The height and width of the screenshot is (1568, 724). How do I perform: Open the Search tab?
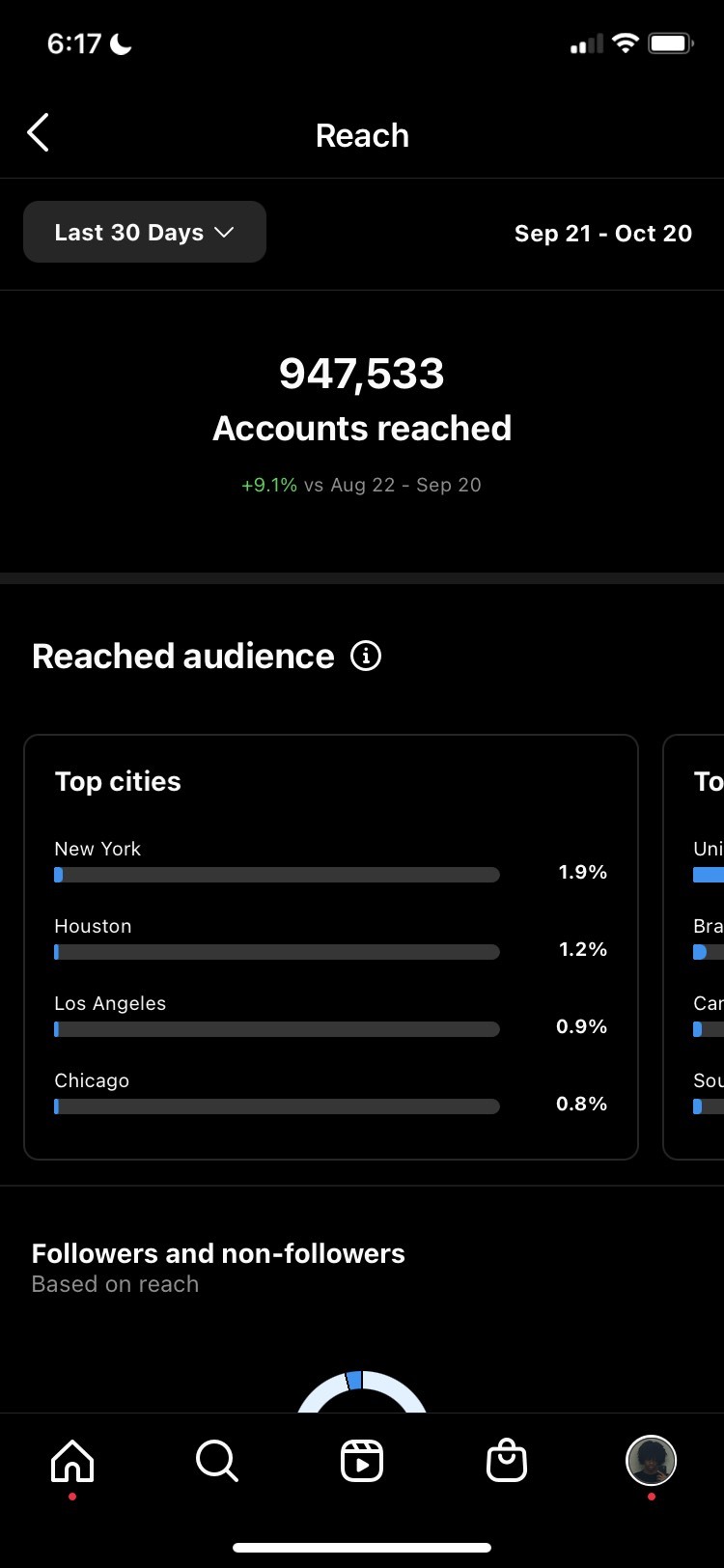click(x=217, y=1461)
